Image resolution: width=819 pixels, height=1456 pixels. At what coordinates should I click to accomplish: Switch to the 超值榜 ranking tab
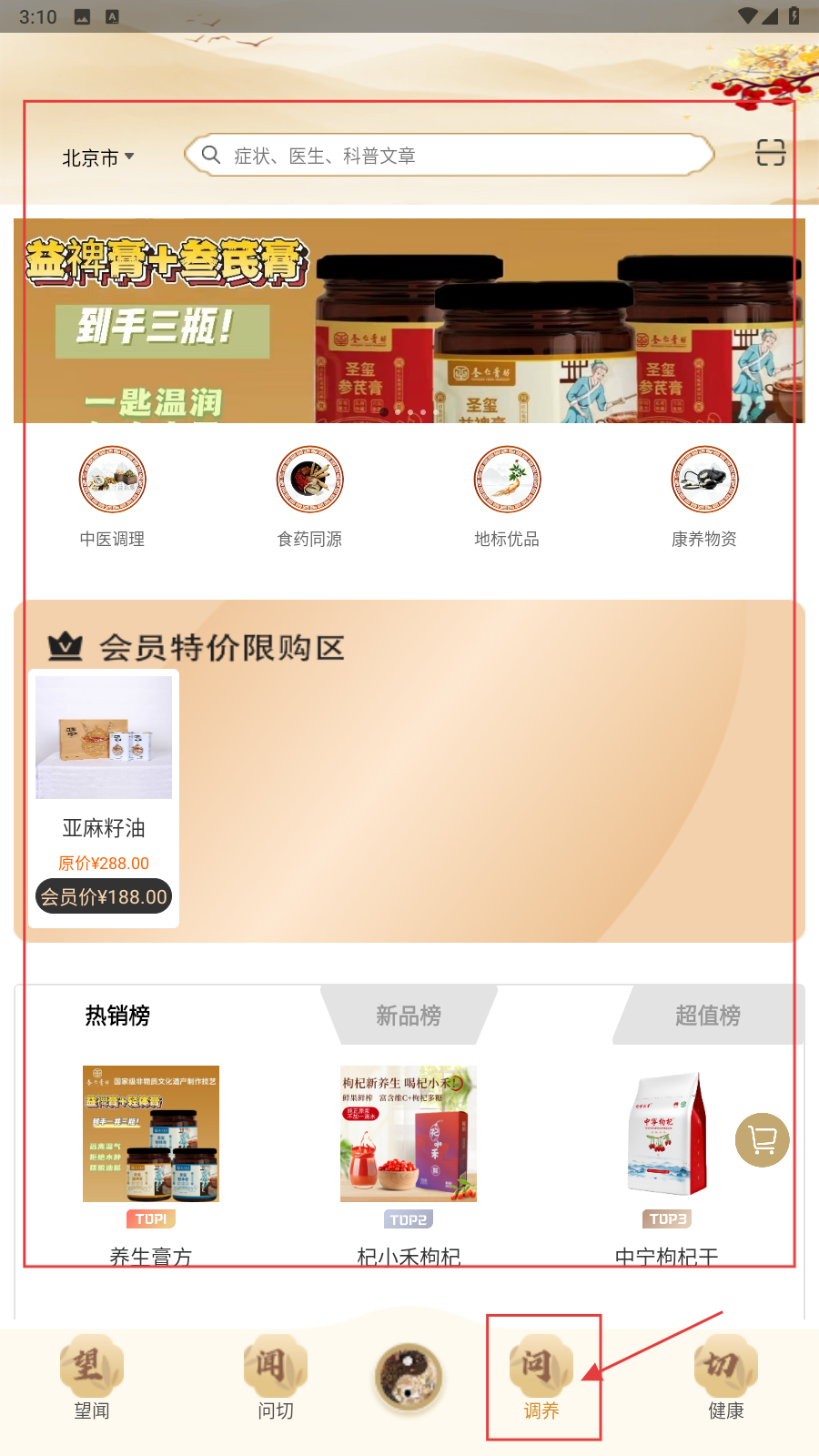[x=708, y=1016]
